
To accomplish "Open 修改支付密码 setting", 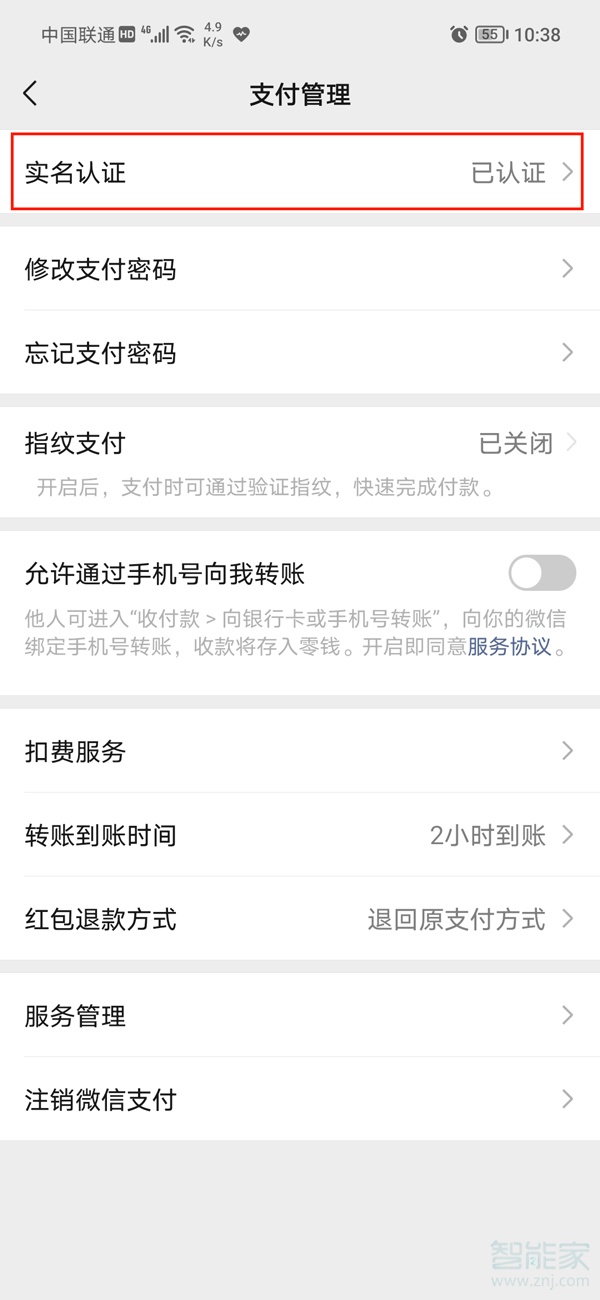I will [300, 269].
